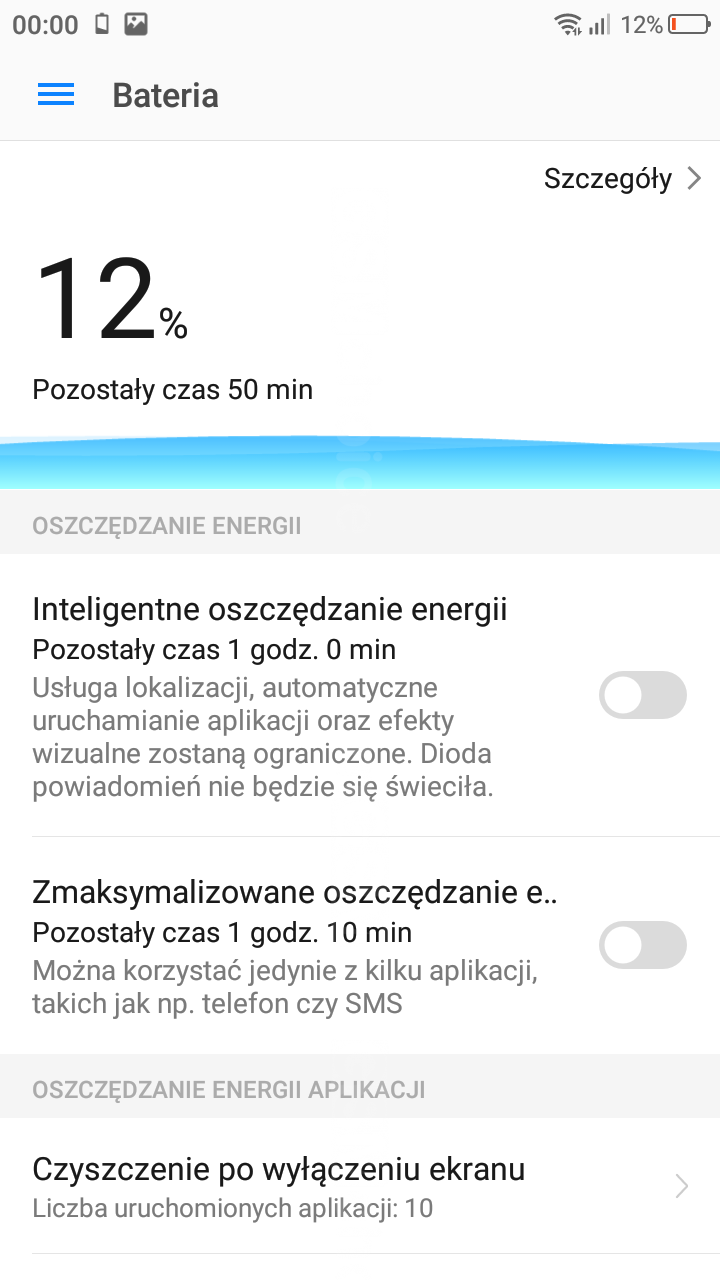
Task: Open battery Szczegóły details
Action: coord(622,179)
